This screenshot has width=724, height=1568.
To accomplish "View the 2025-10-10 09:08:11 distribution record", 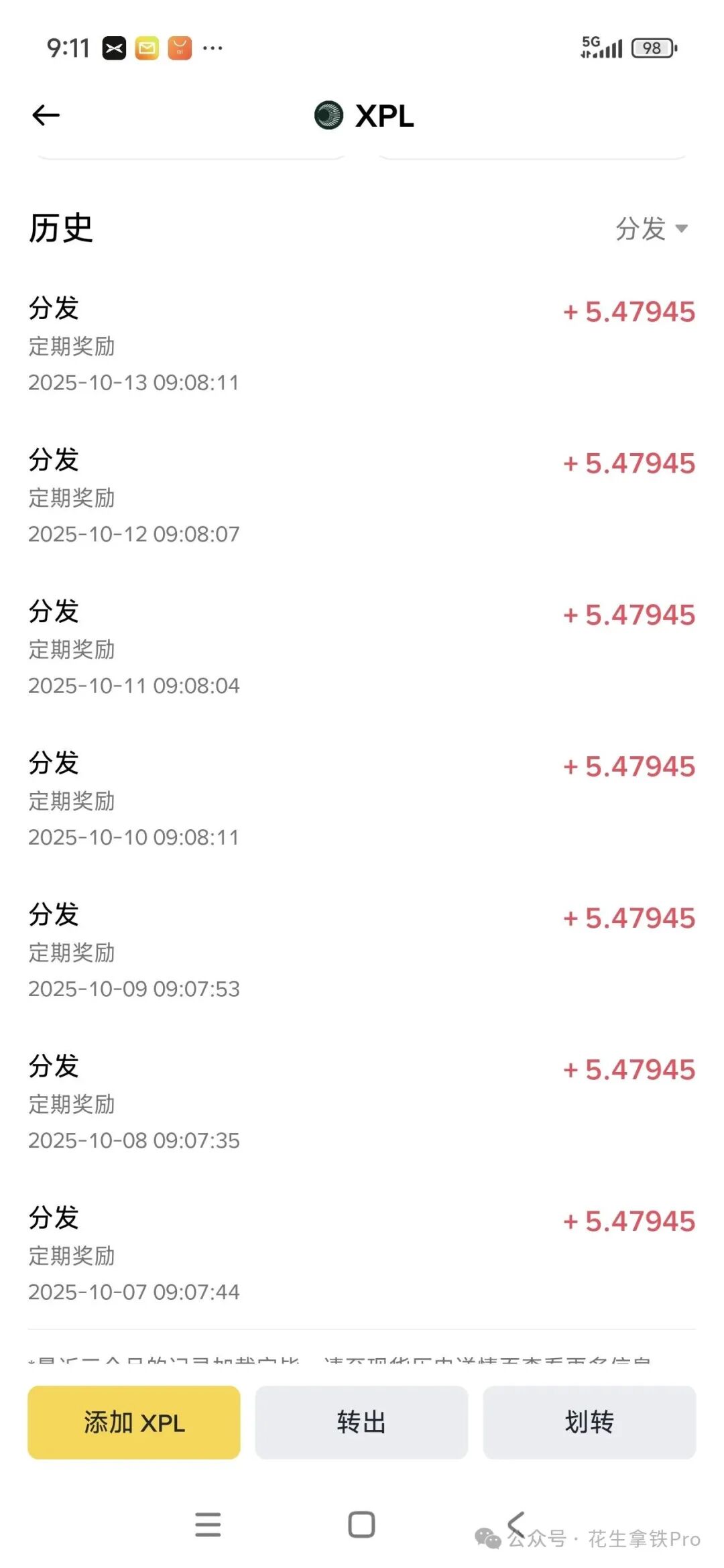I will point(361,799).
